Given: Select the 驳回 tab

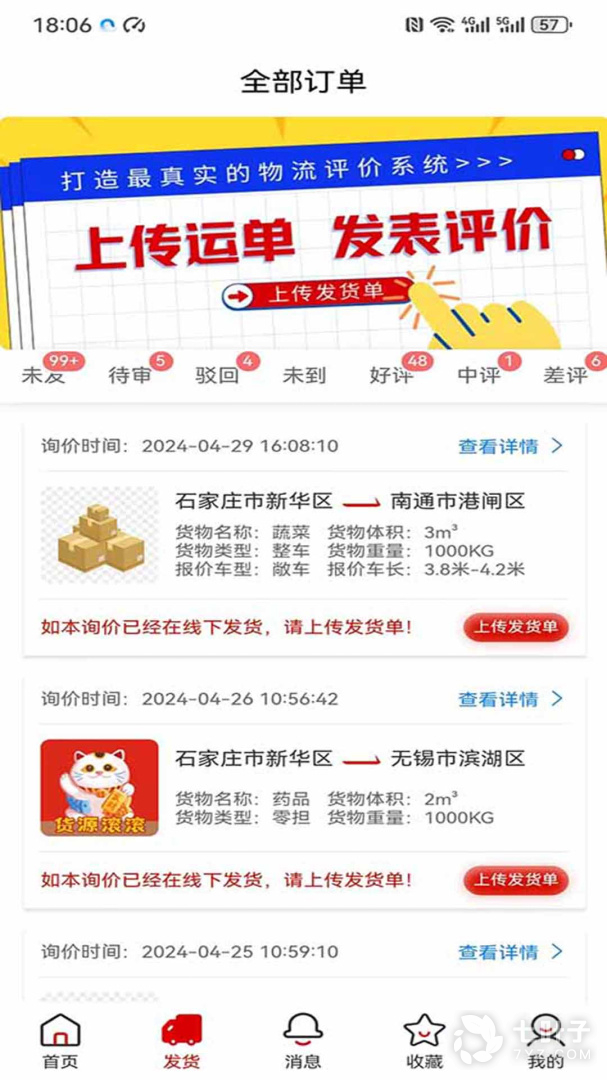Looking at the screenshot, I should tap(217, 376).
